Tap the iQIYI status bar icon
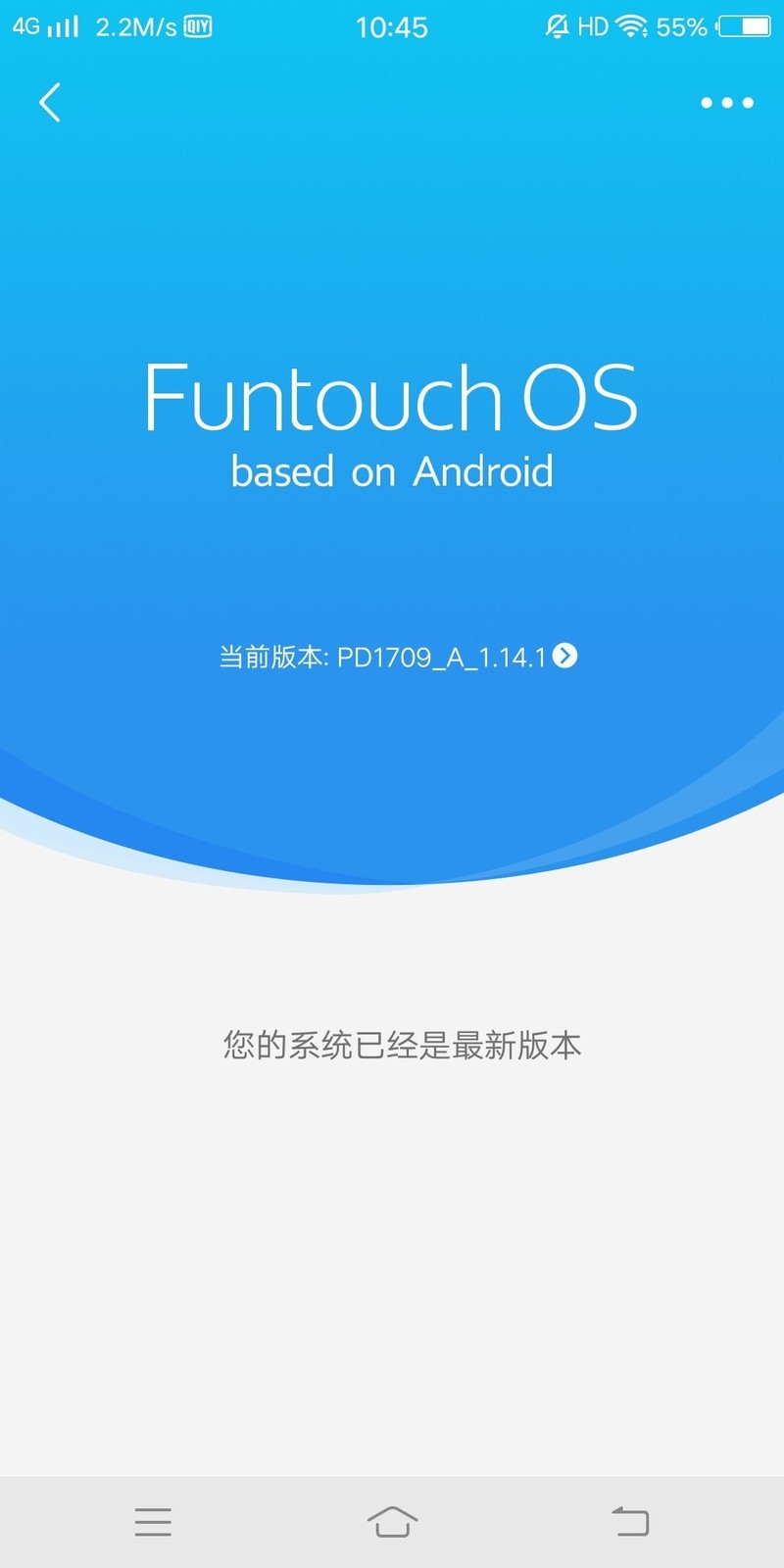Image resolution: width=784 pixels, height=1568 pixels. click(197, 26)
